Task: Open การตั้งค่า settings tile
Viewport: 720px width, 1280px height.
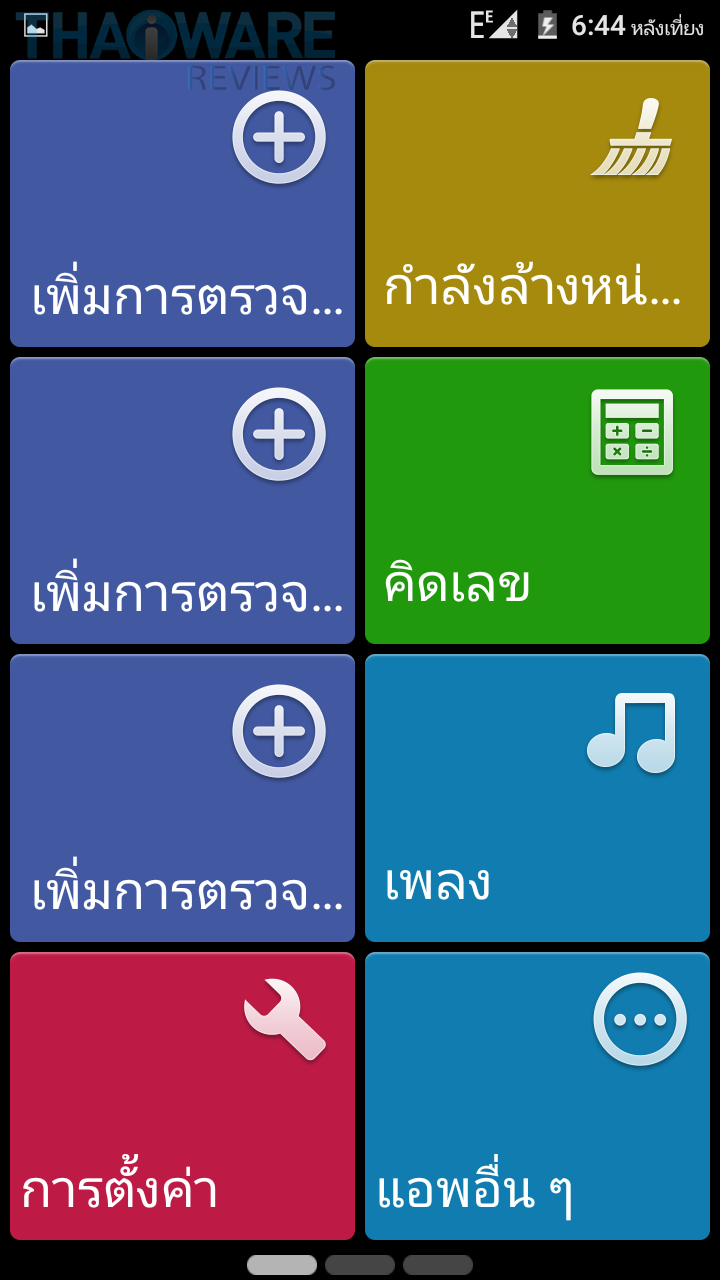Action: 182,1095
